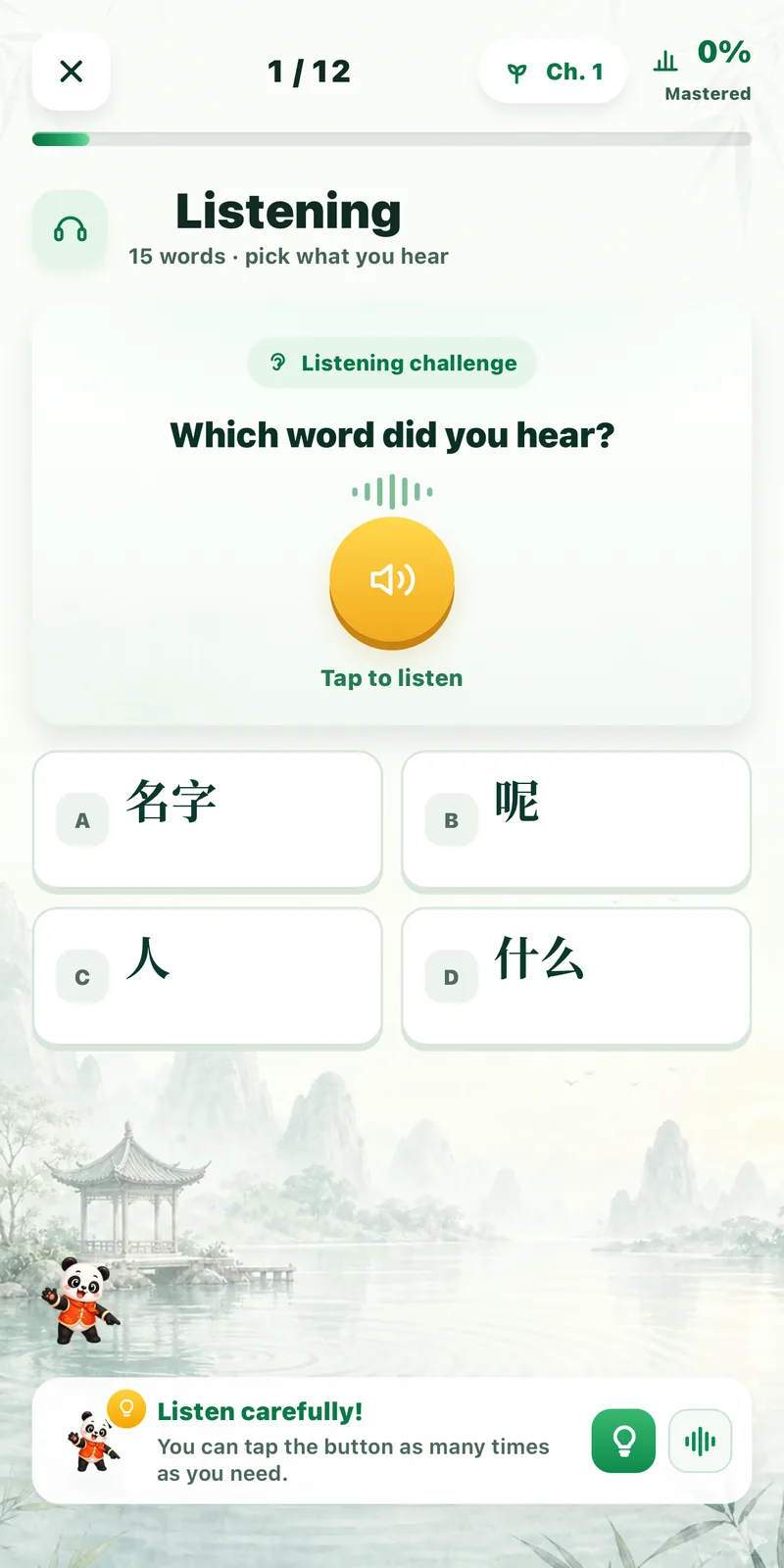This screenshot has width=784, height=1568.
Task: Choose answer B 呢
Action: coord(576,820)
